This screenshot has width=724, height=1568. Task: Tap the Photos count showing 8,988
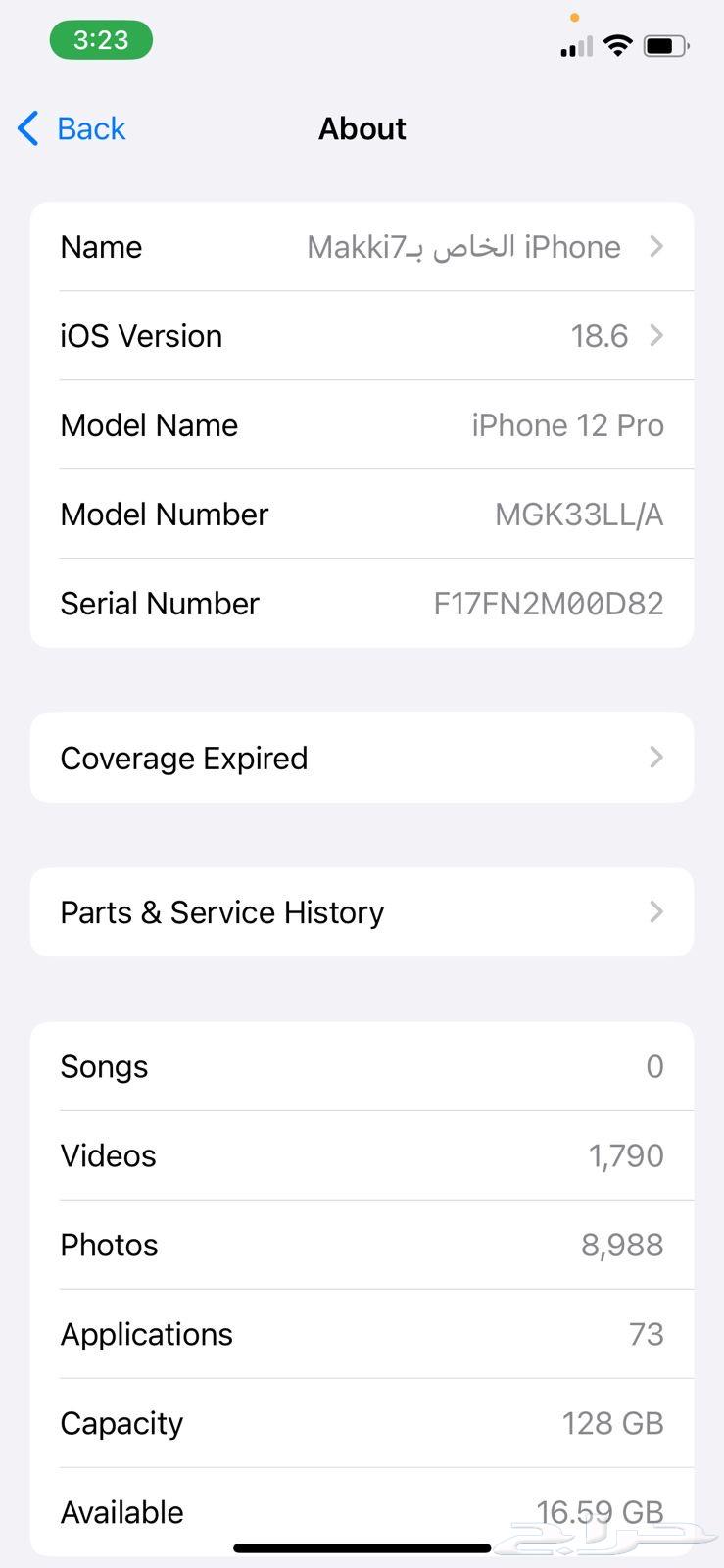click(621, 1245)
